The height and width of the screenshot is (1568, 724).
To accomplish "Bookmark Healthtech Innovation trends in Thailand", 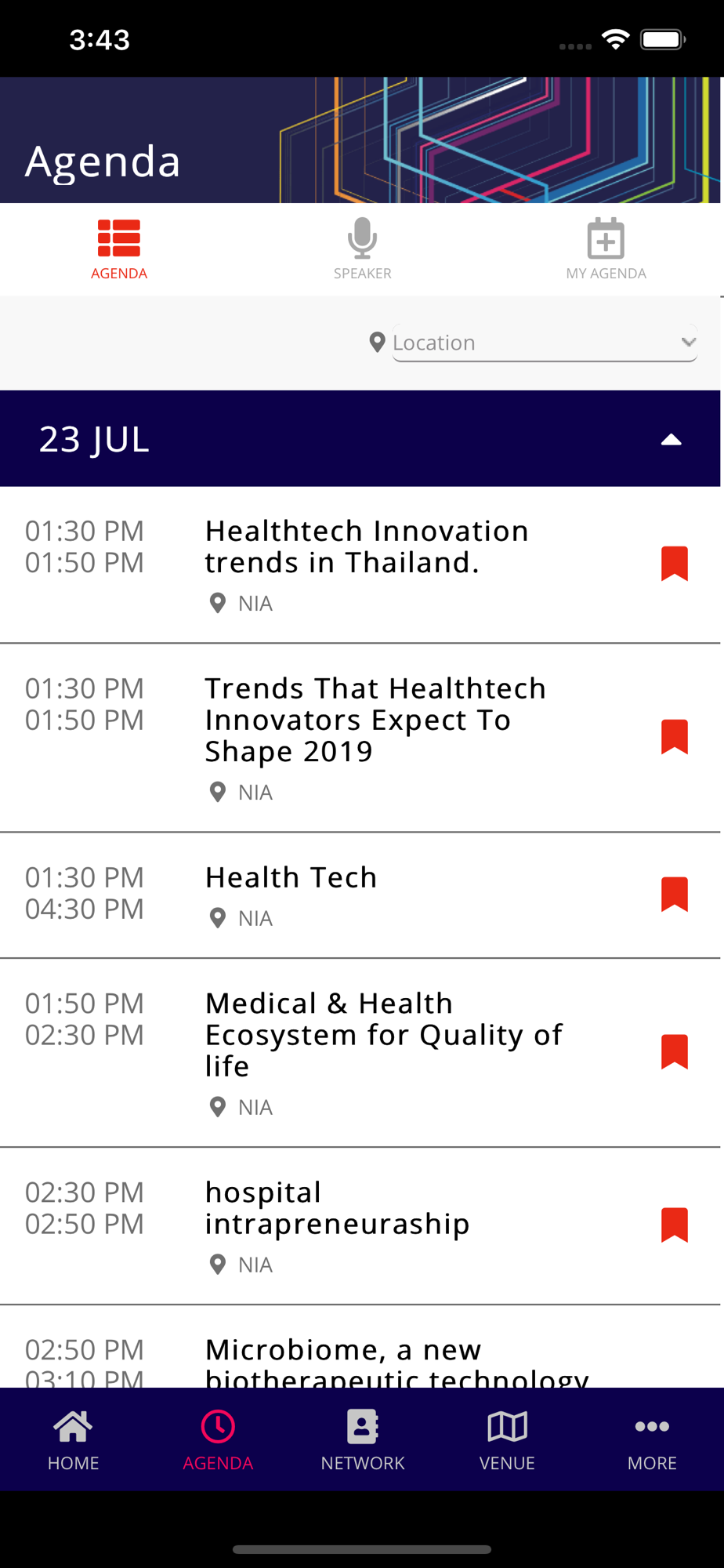I will [x=674, y=563].
